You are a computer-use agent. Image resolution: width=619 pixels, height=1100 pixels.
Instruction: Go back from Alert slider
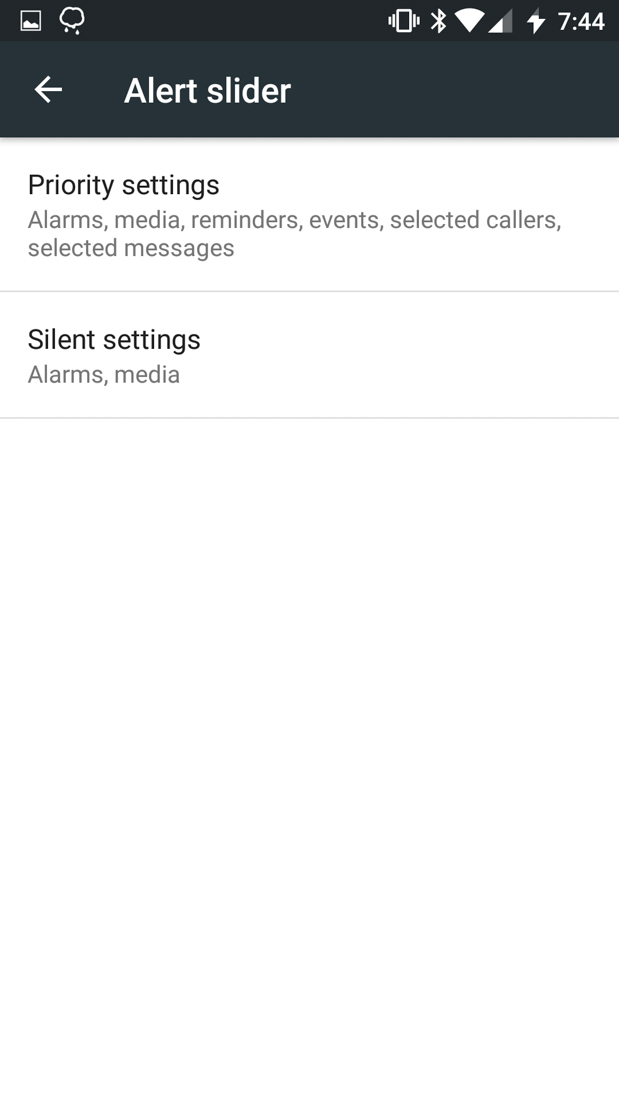pos(48,90)
